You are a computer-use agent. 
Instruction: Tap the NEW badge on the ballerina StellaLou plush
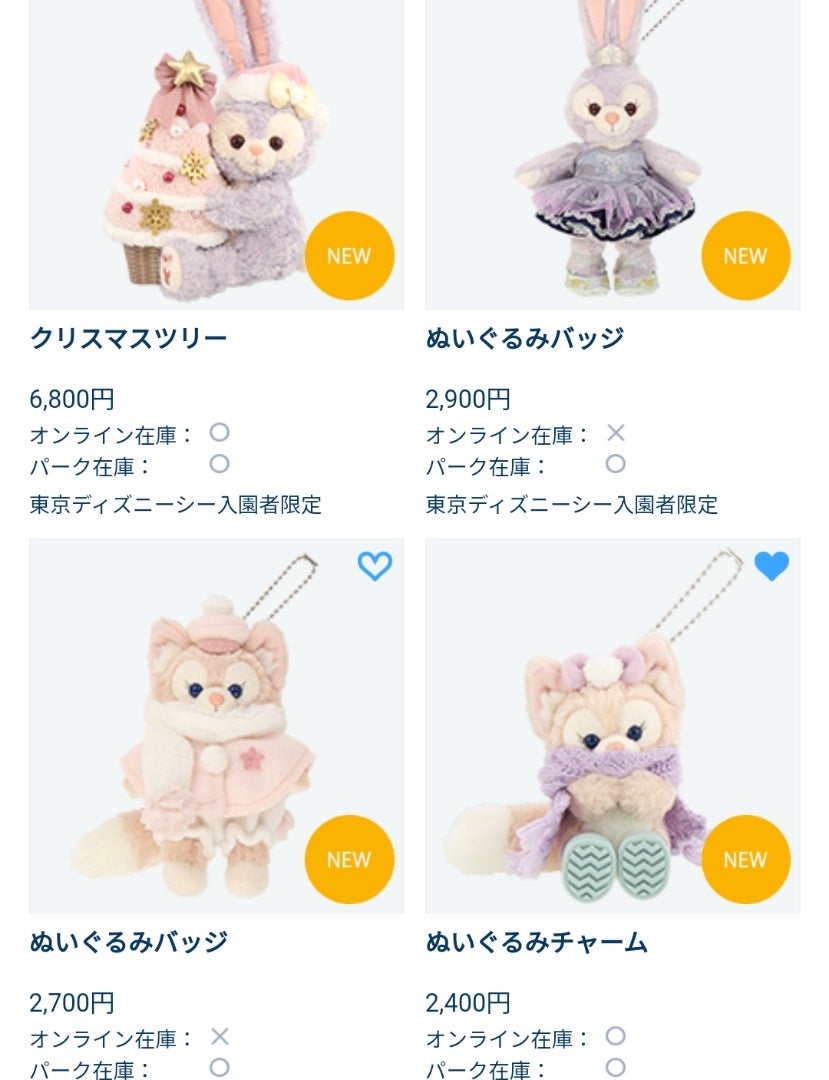point(744,255)
